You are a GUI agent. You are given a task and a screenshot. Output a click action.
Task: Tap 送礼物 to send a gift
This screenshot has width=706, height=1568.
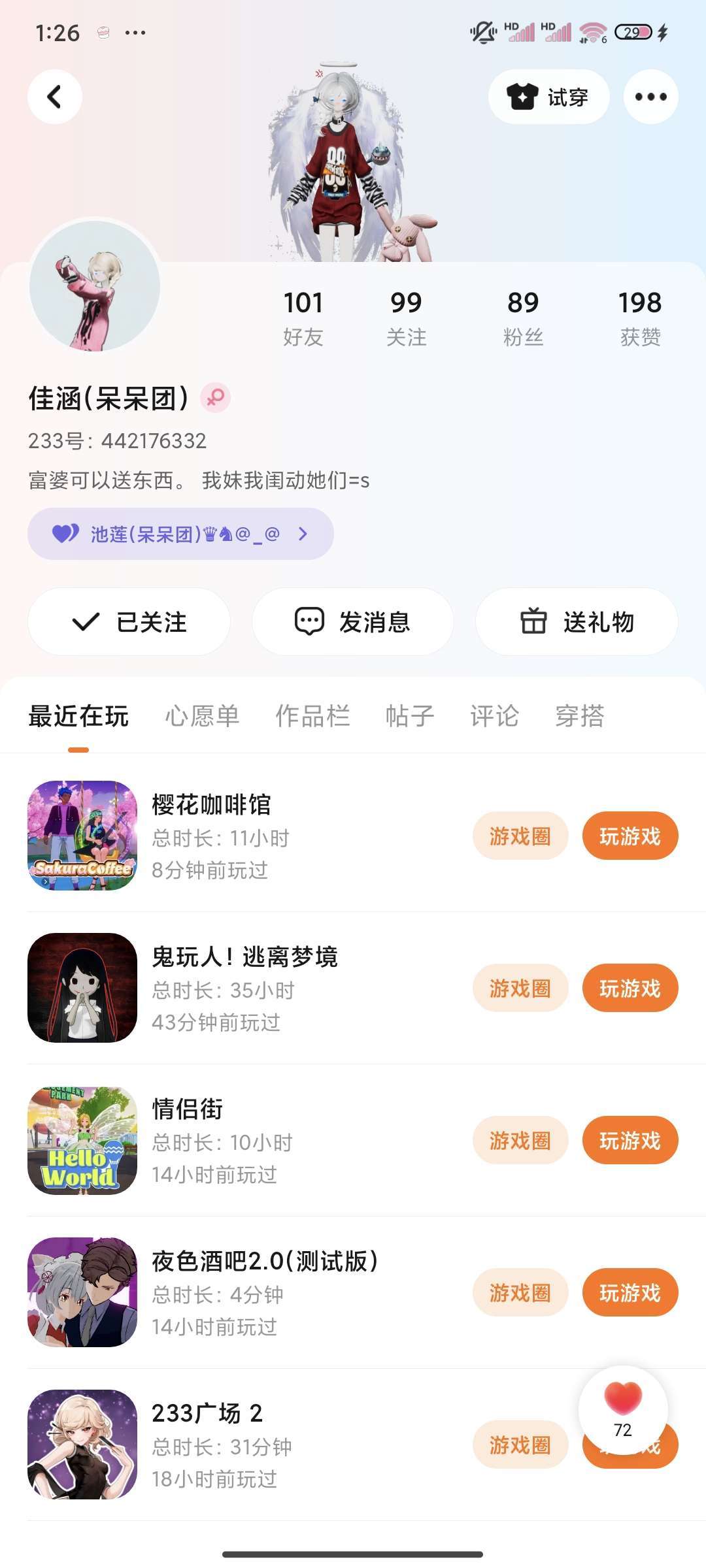(x=577, y=621)
